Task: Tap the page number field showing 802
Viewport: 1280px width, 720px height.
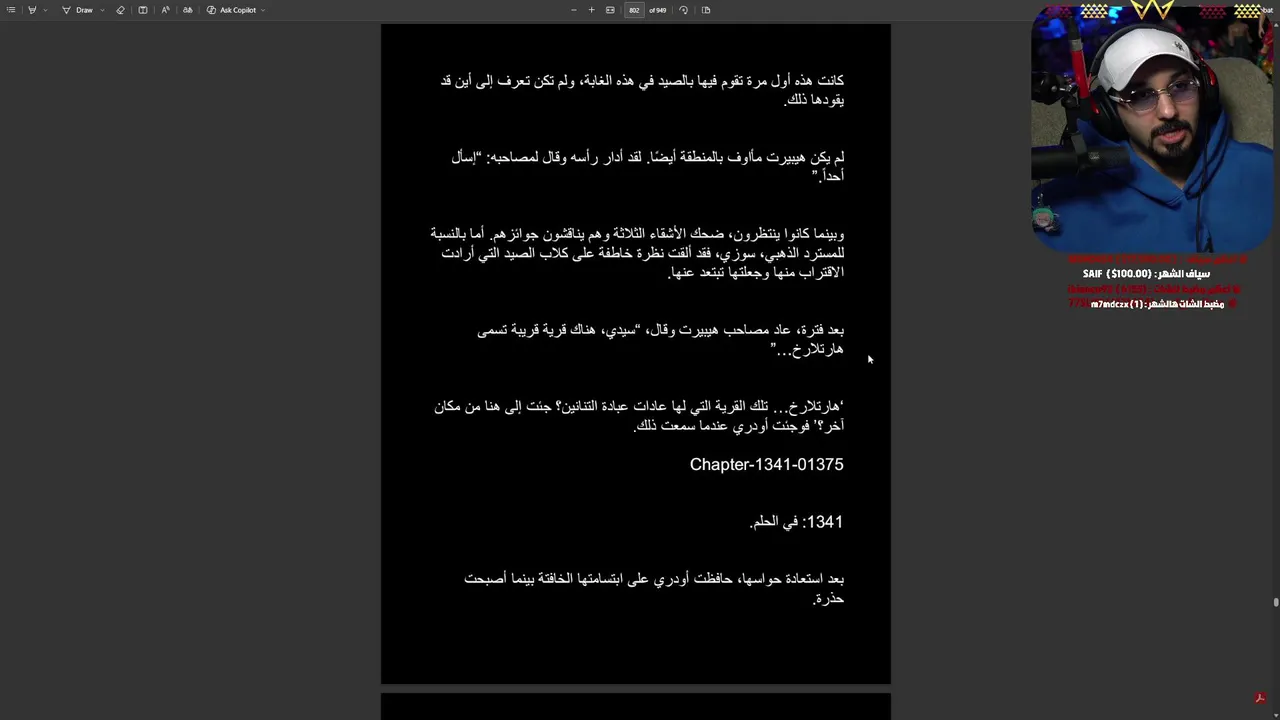Action: pos(634,10)
